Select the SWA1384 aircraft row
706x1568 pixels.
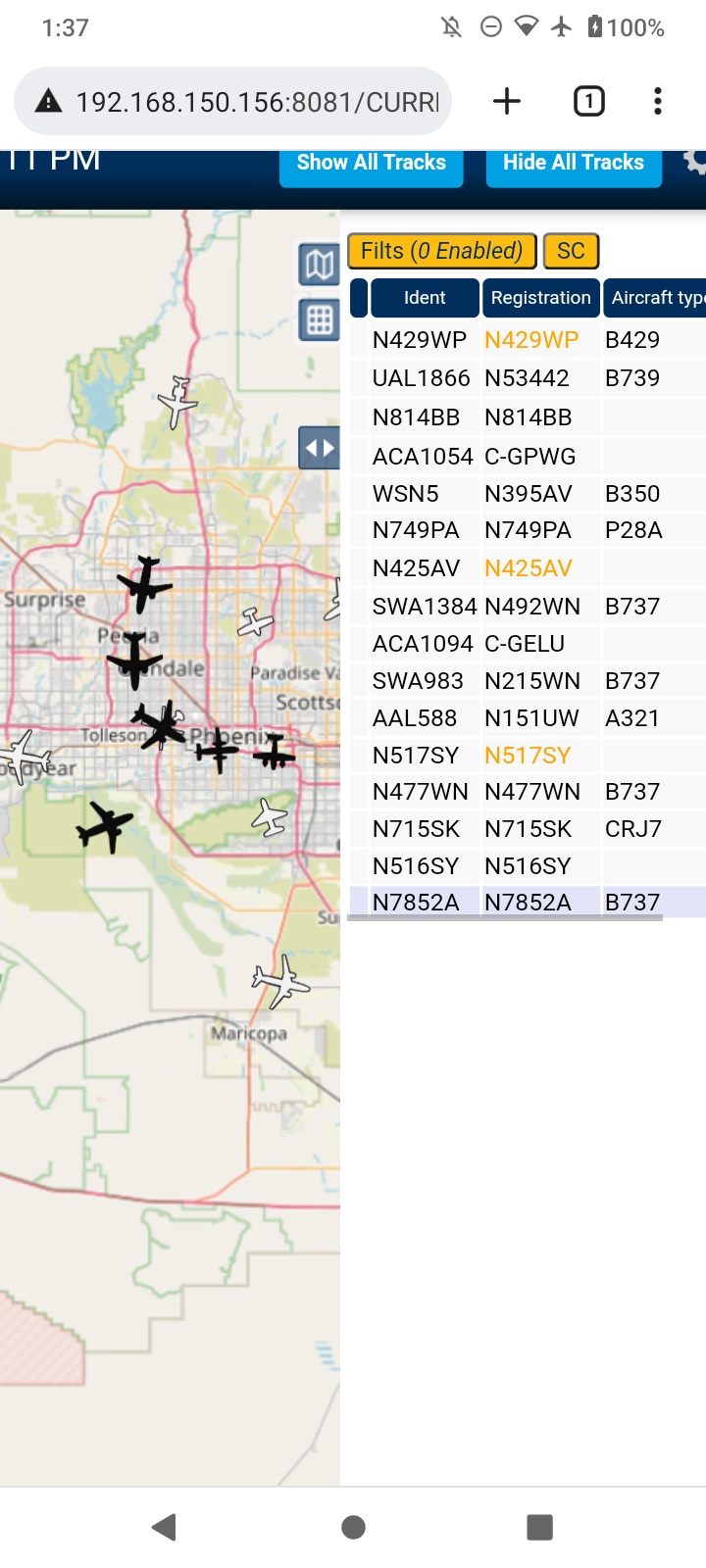(x=529, y=607)
